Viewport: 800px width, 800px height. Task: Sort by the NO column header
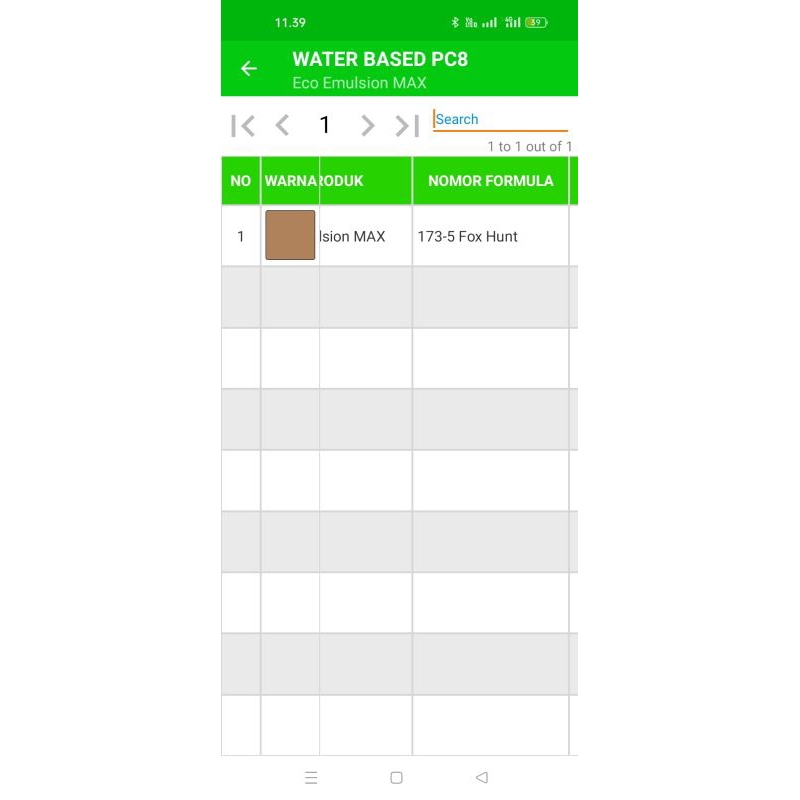[241, 181]
